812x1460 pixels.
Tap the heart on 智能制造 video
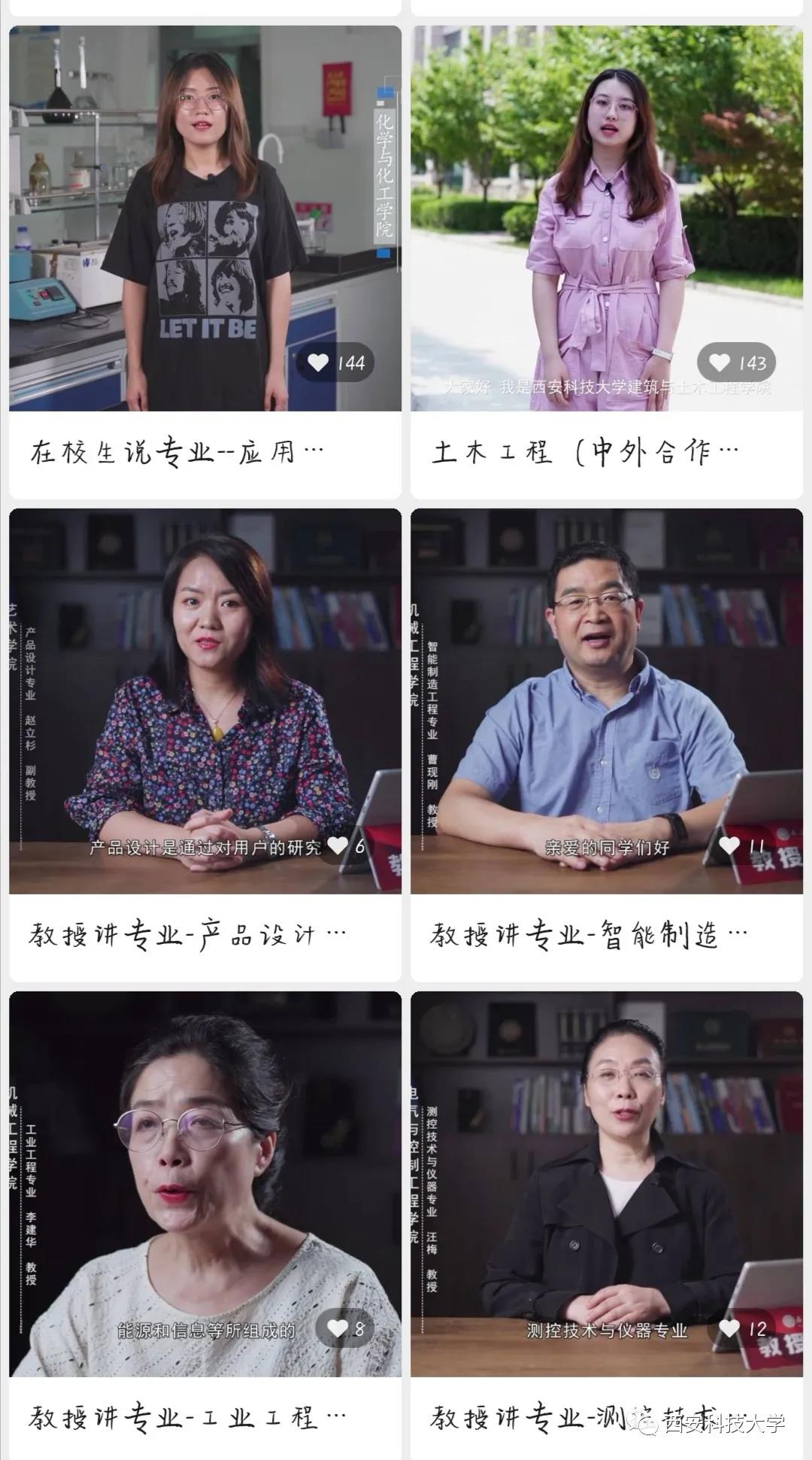pyautogui.click(x=729, y=845)
